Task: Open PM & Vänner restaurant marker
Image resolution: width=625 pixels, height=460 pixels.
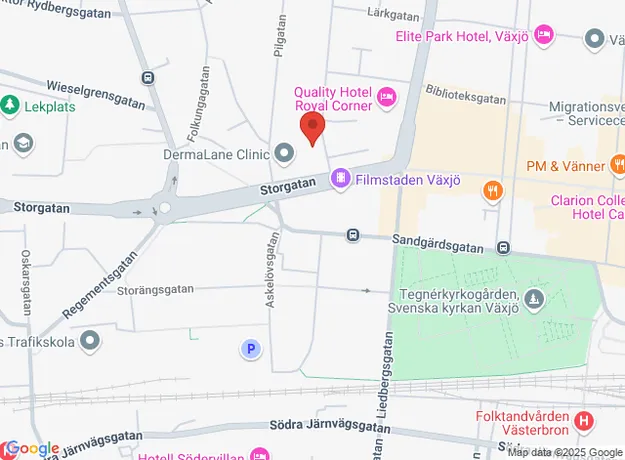Action: tap(619, 163)
